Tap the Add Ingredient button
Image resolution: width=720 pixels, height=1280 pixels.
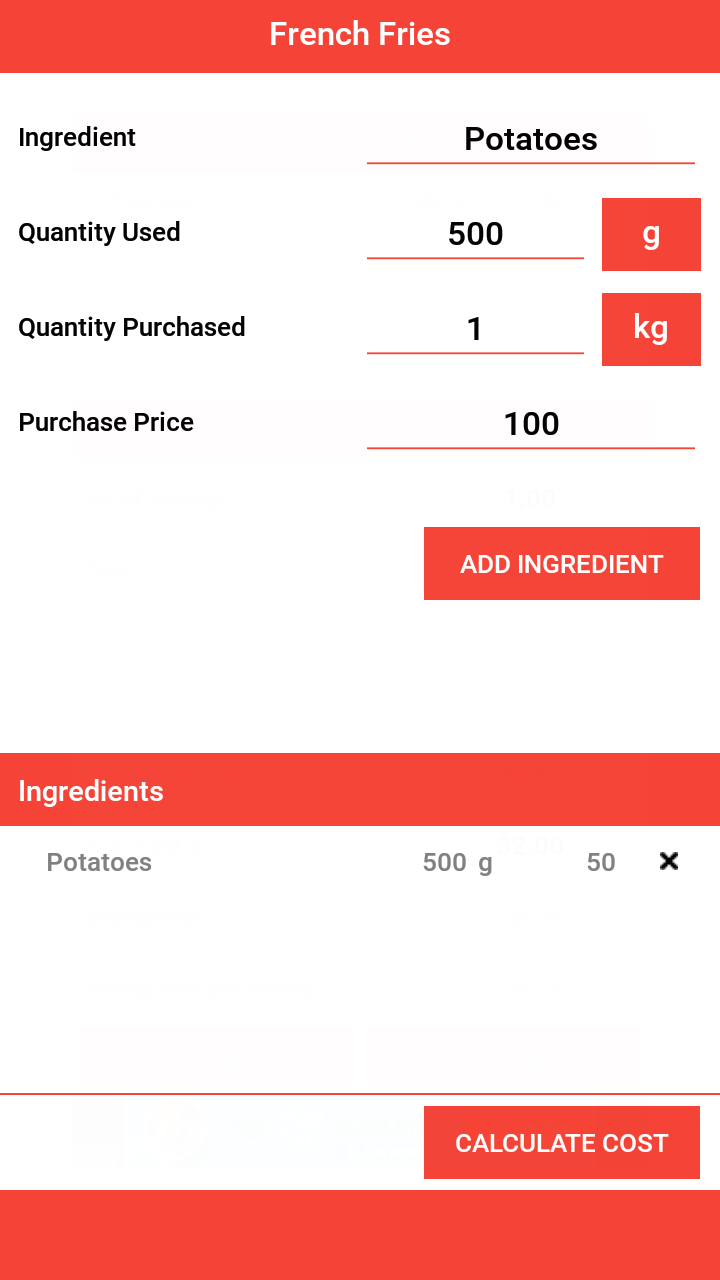click(x=561, y=564)
